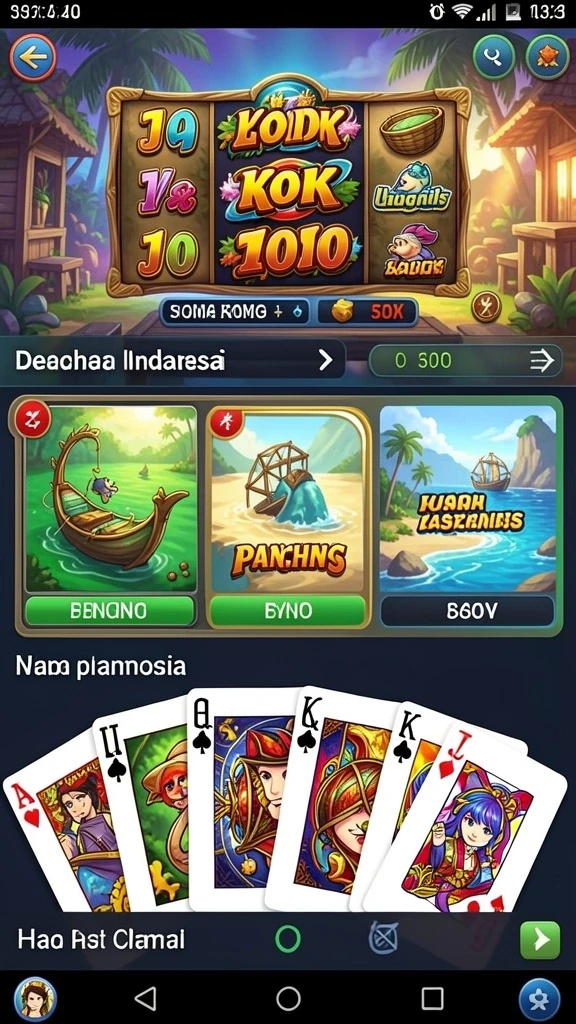This screenshot has width=576, height=1024.
Task: Tap the SOMA KOMG pill
Action: pyautogui.click(x=235, y=312)
